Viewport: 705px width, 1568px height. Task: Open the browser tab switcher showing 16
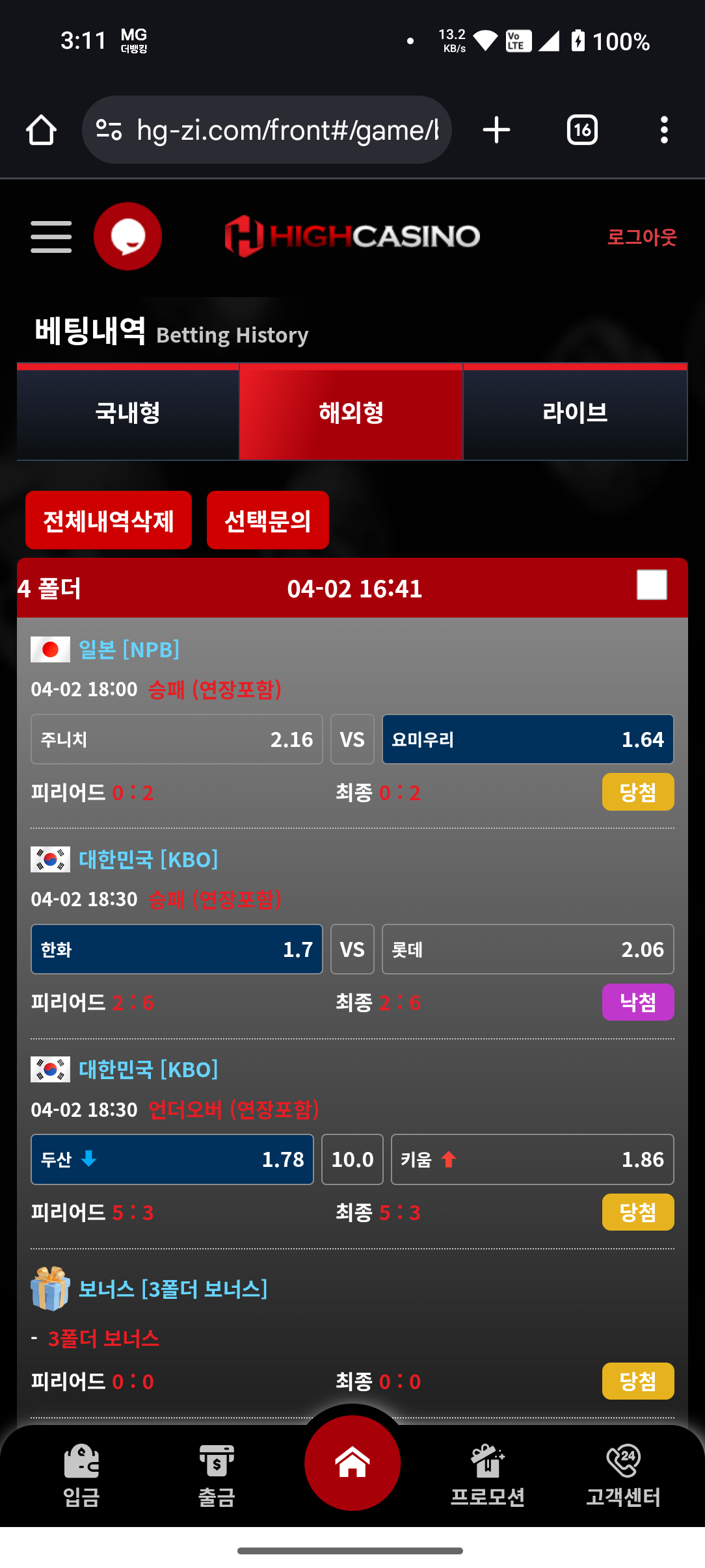pyautogui.click(x=582, y=130)
